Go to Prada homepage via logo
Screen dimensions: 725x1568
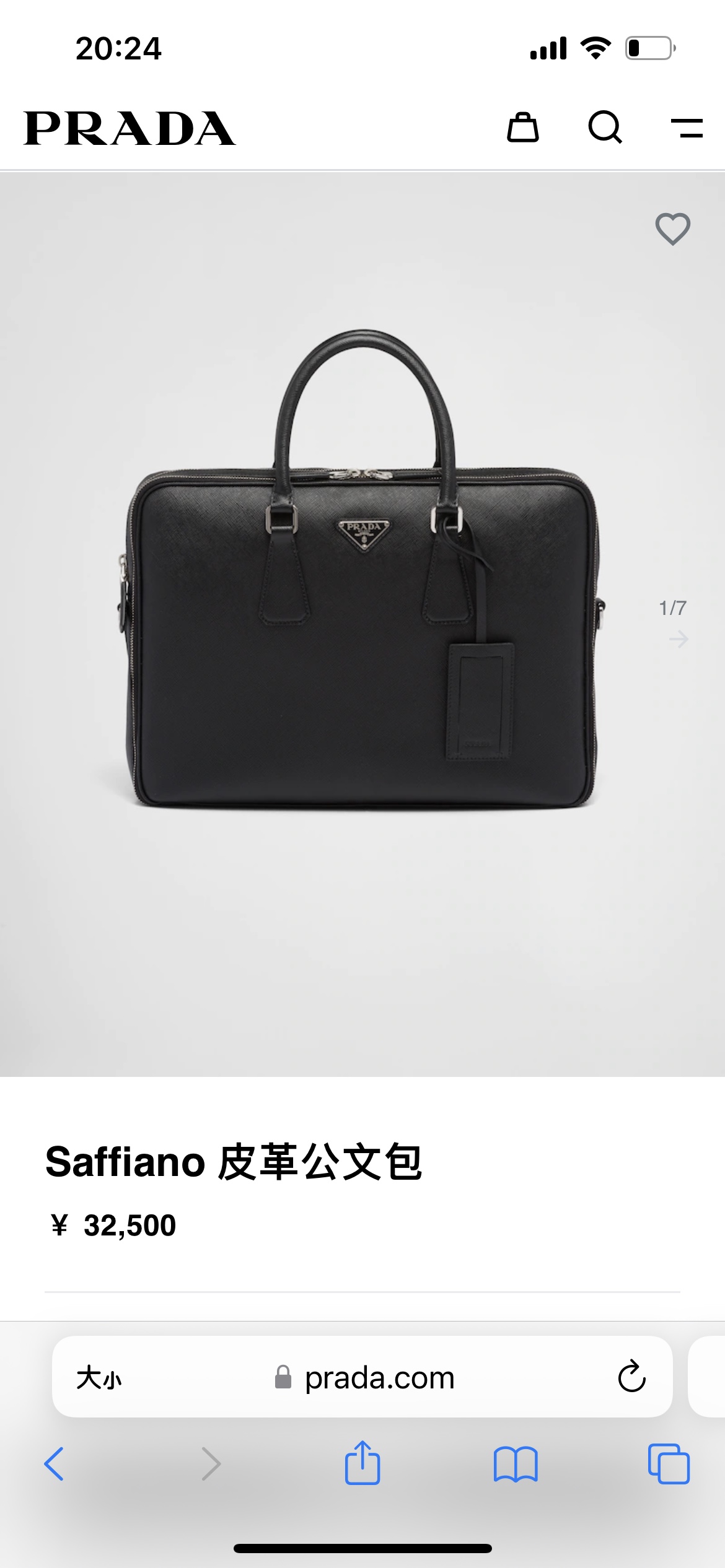(x=130, y=129)
